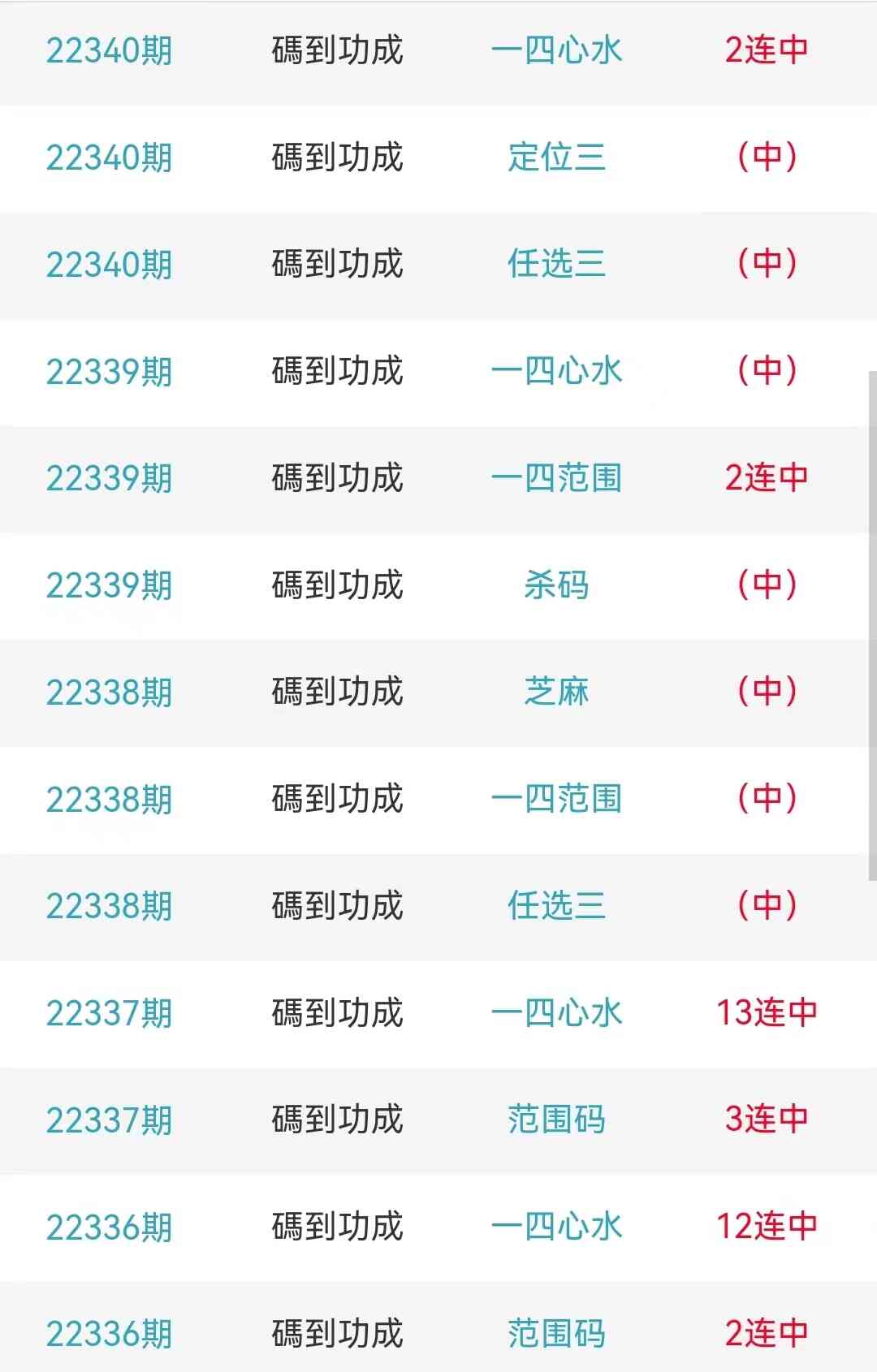Screen dimensions: 877x1372
Task: View the 22339期 杀码 entry
Action: (x=556, y=585)
